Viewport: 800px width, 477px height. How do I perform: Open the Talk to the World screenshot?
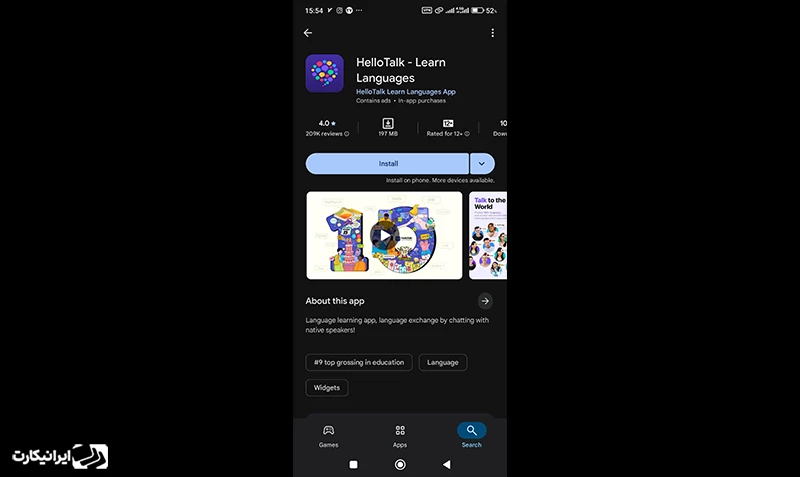(488, 236)
